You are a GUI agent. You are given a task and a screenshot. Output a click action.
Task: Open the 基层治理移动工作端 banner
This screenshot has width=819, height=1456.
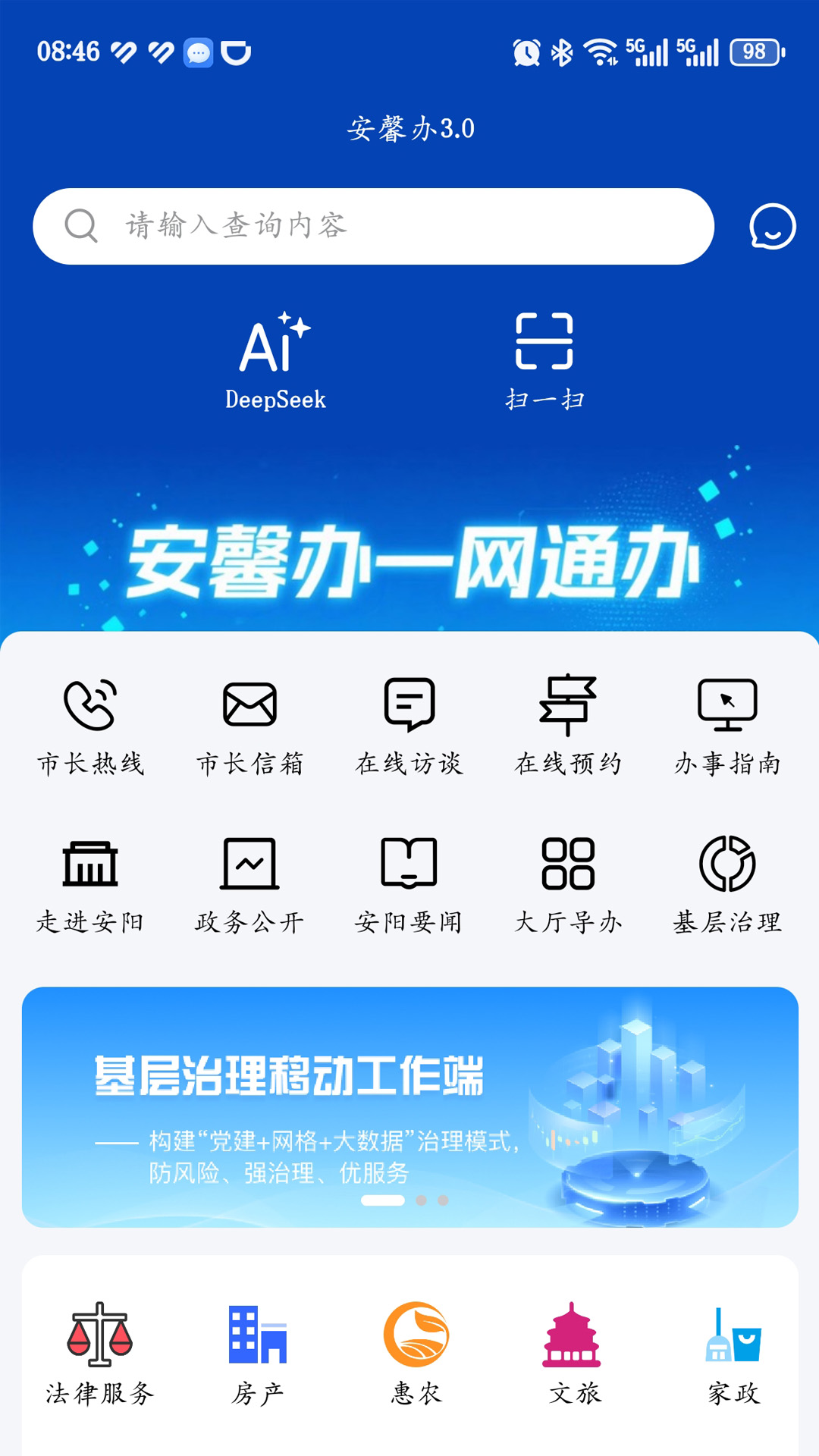click(409, 1106)
